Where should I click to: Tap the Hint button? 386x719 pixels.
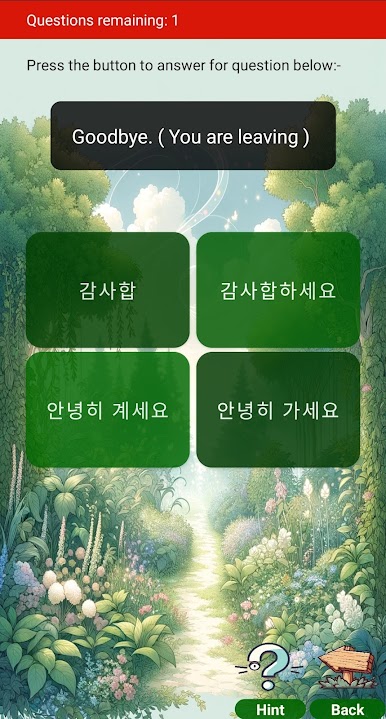coord(270,709)
